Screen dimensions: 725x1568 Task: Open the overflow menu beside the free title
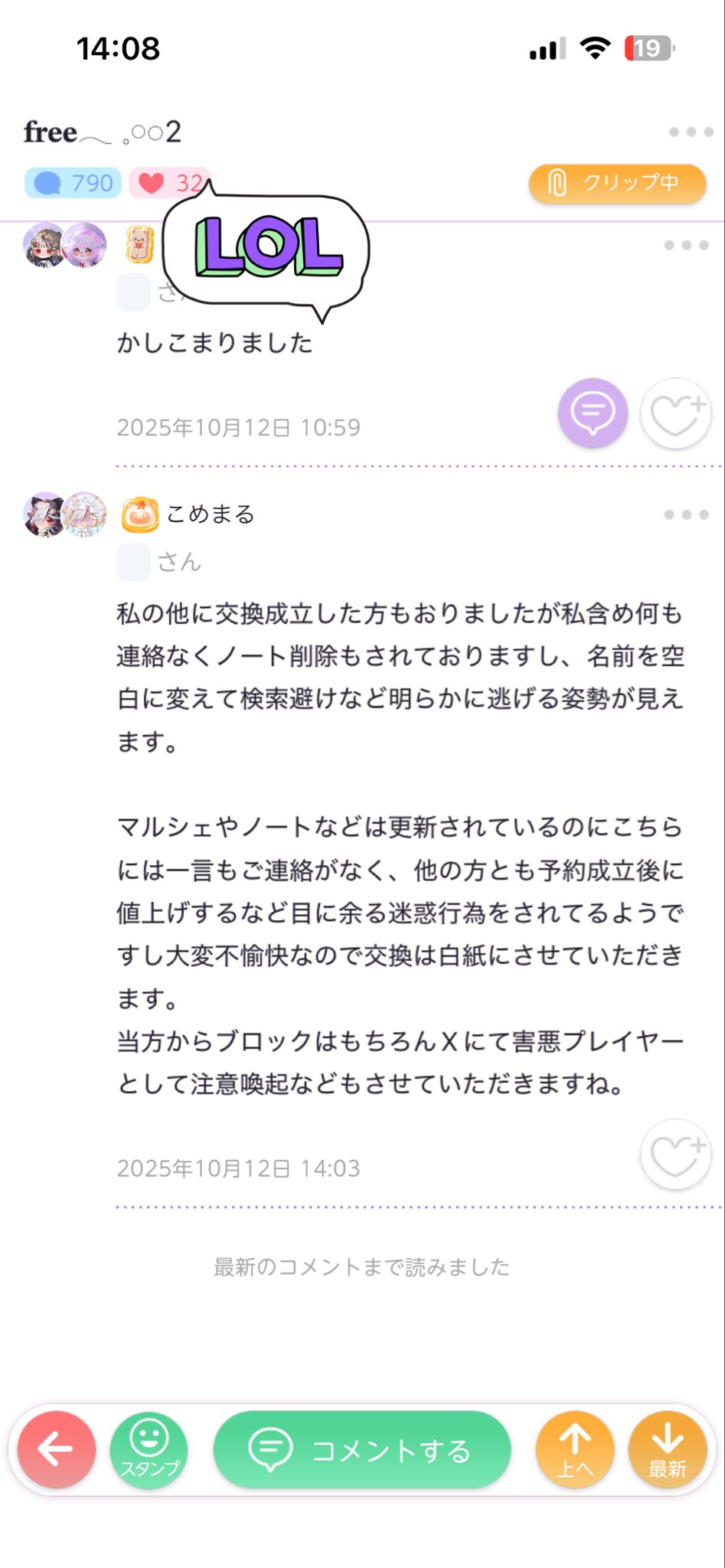click(x=691, y=132)
